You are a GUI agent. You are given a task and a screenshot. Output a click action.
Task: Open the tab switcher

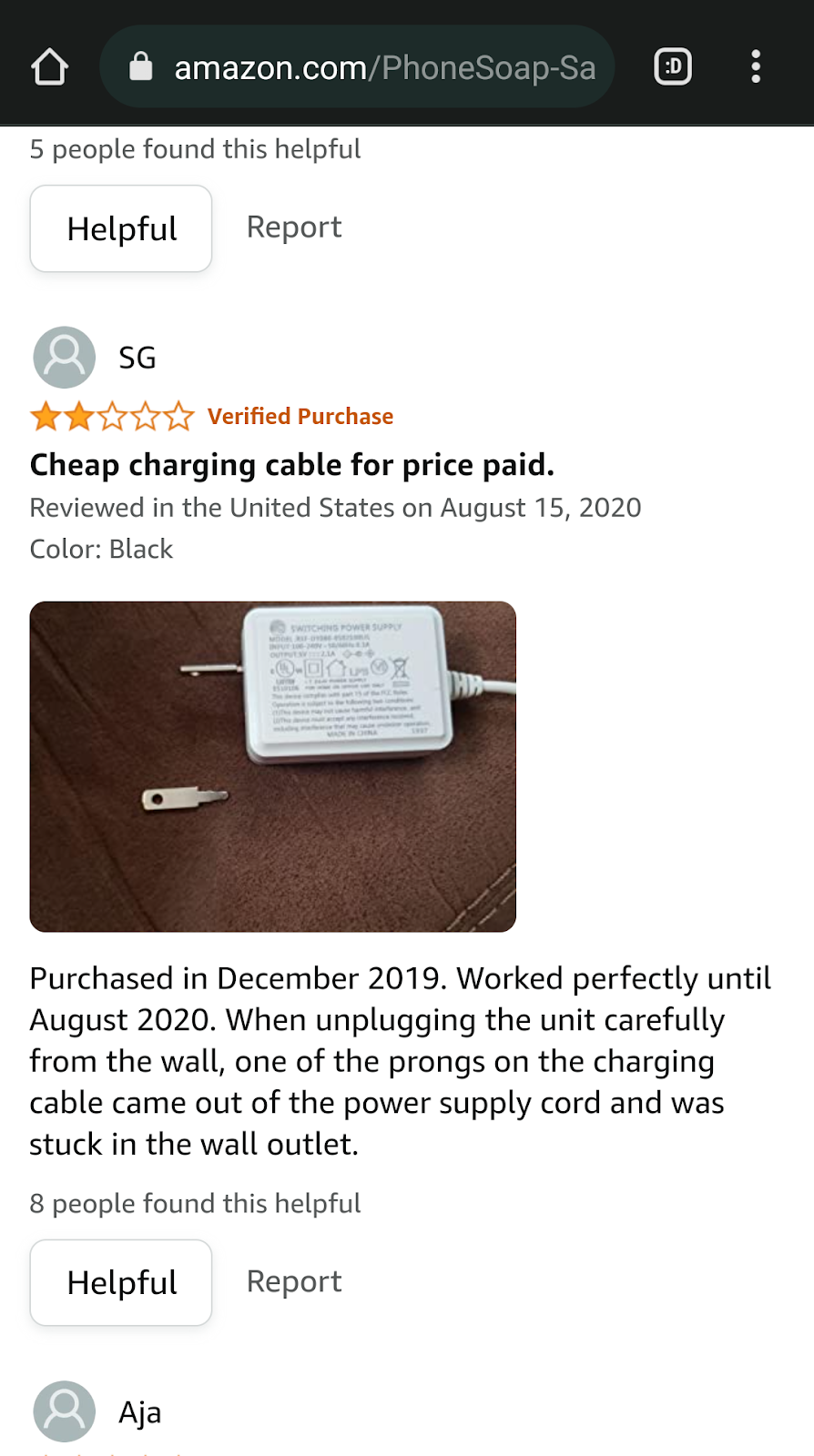[673, 66]
